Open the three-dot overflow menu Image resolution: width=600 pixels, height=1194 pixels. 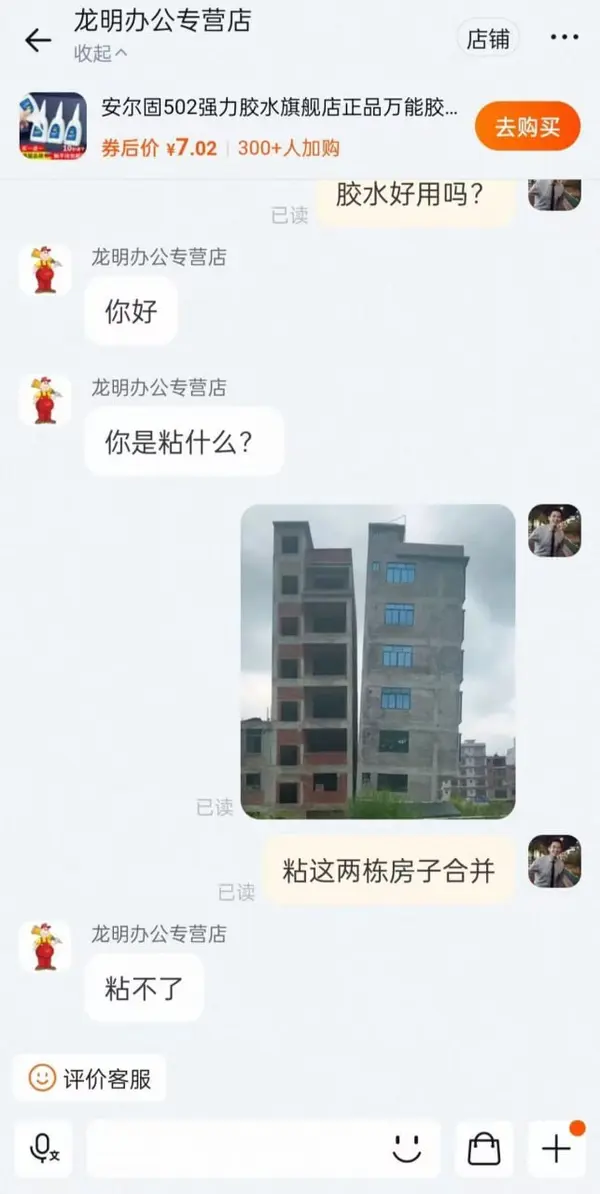click(x=564, y=38)
